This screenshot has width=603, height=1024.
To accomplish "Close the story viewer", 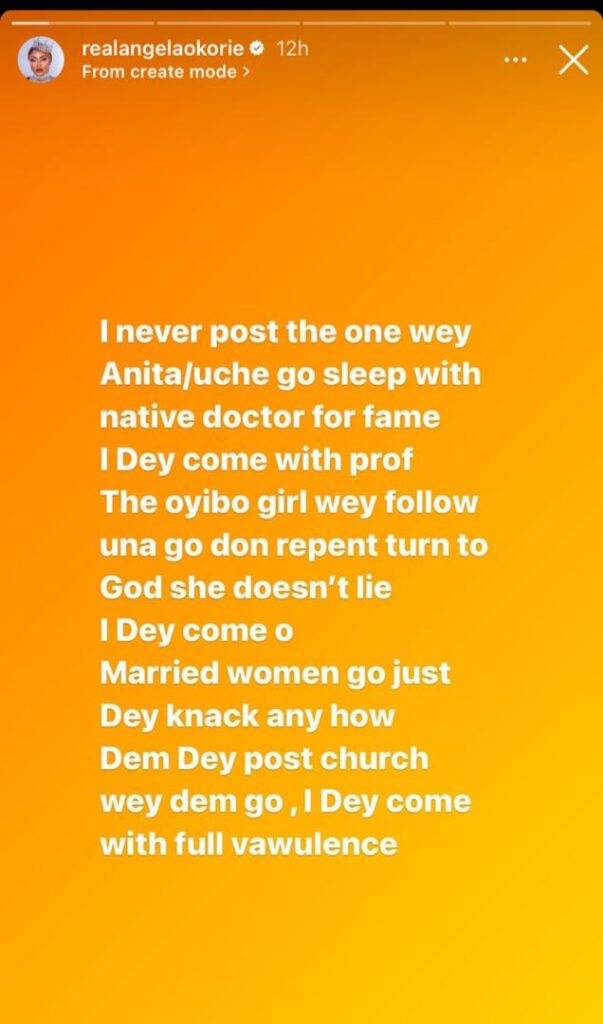I will 573,61.
